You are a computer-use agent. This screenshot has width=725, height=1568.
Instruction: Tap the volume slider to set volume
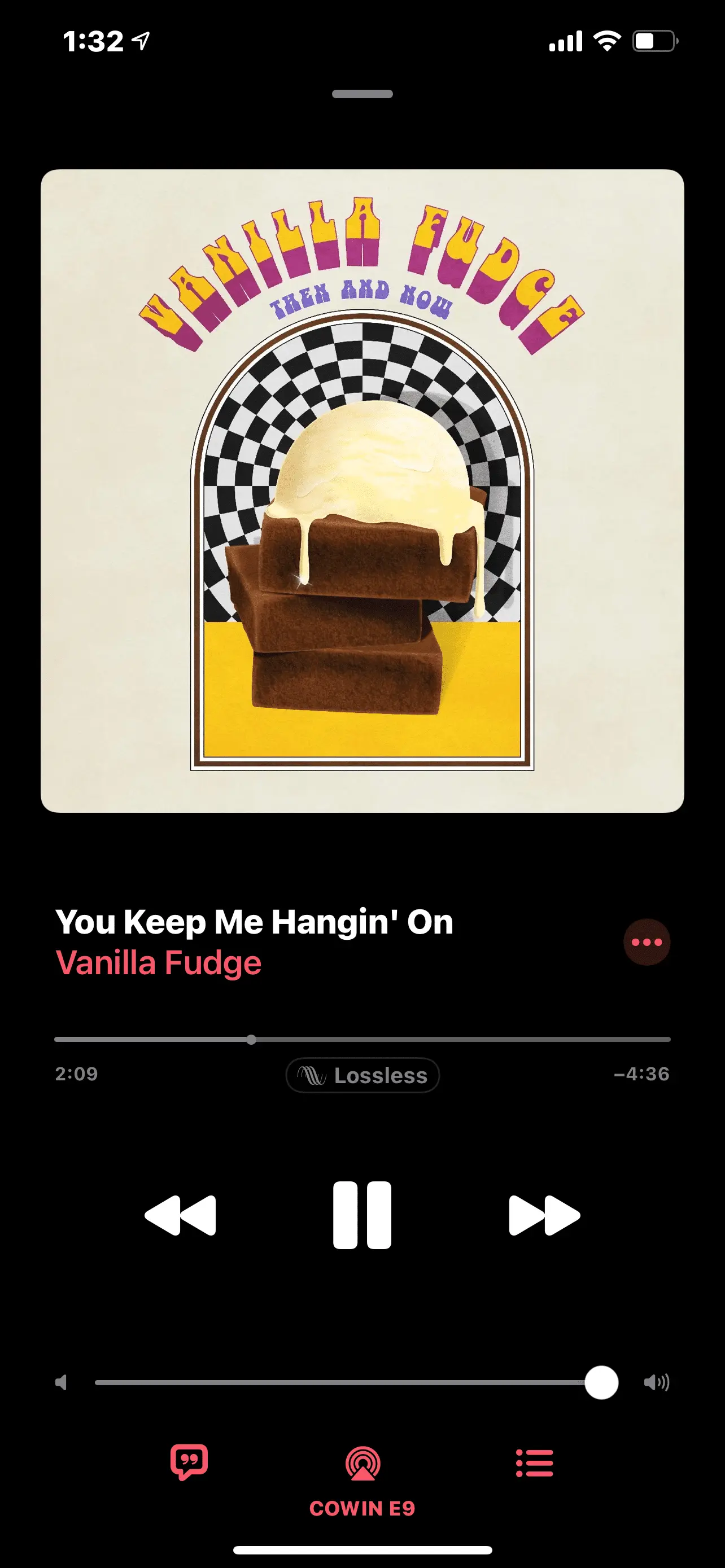pyautogui.click(x=341, y=1382)
